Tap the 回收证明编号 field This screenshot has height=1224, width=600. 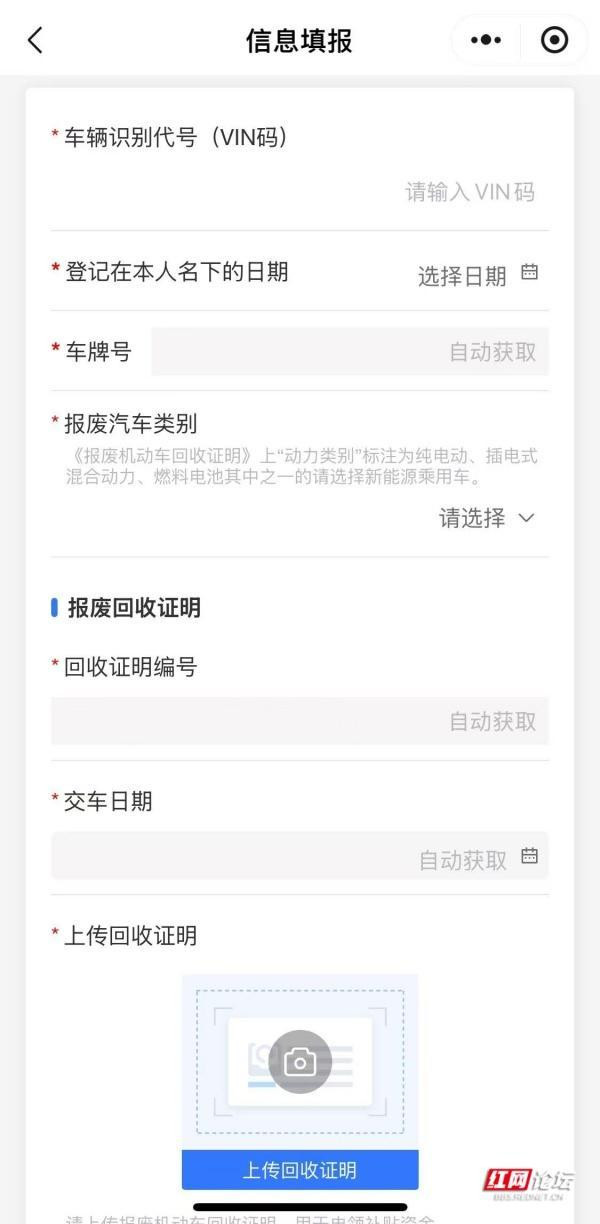coord(299,721)
